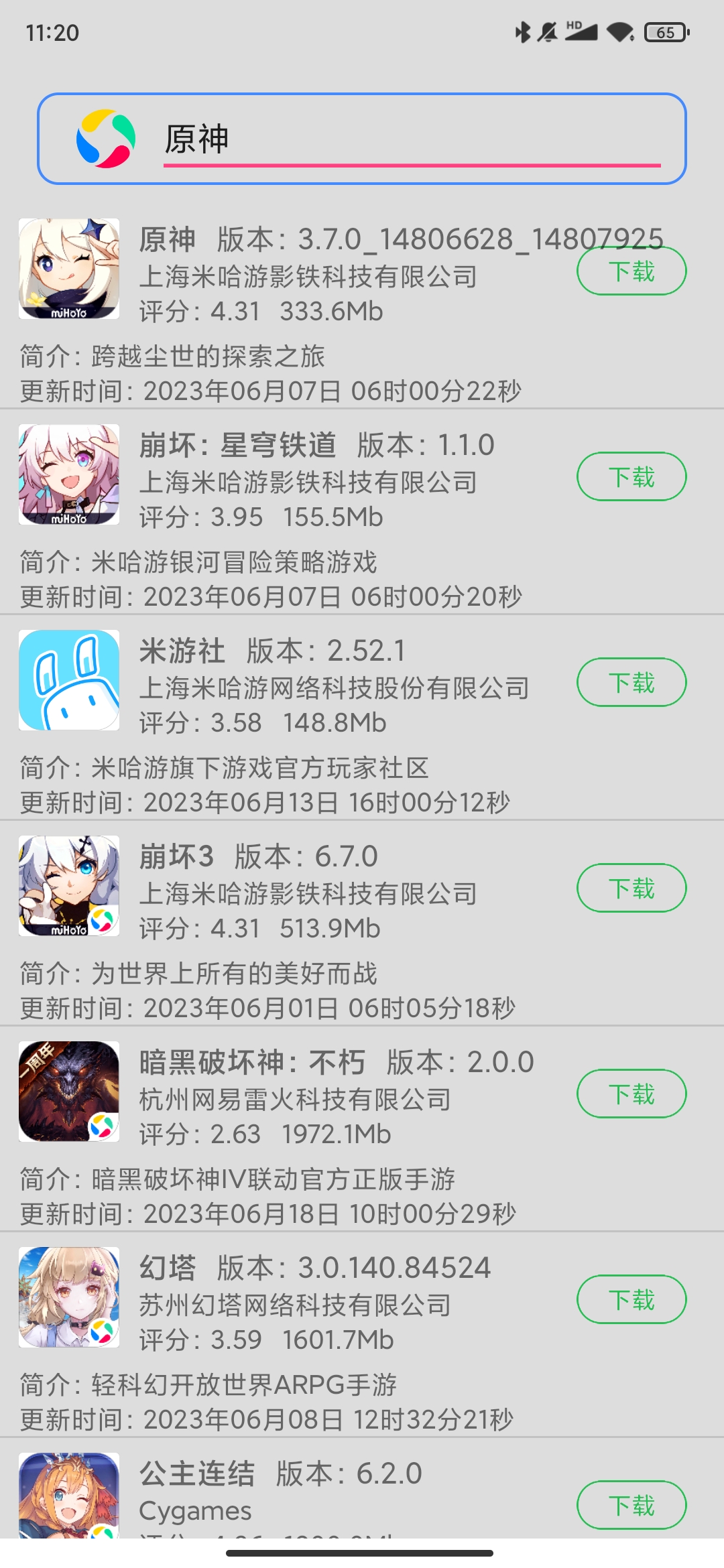Click the muted notification bell status icon

547,31
